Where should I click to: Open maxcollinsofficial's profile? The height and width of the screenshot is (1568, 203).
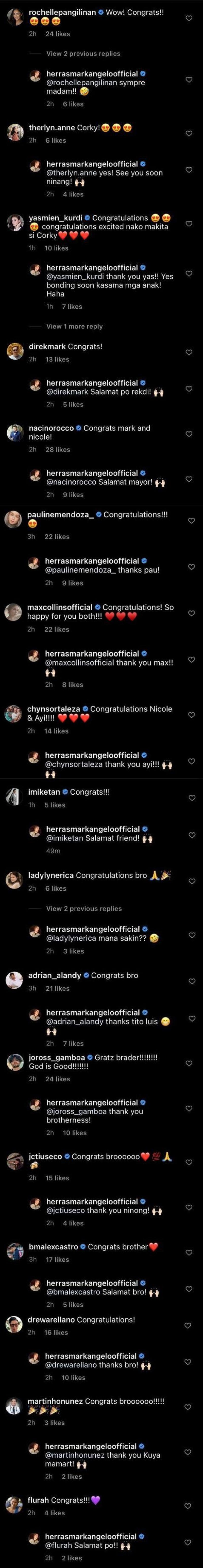click(x=60, y=607)
